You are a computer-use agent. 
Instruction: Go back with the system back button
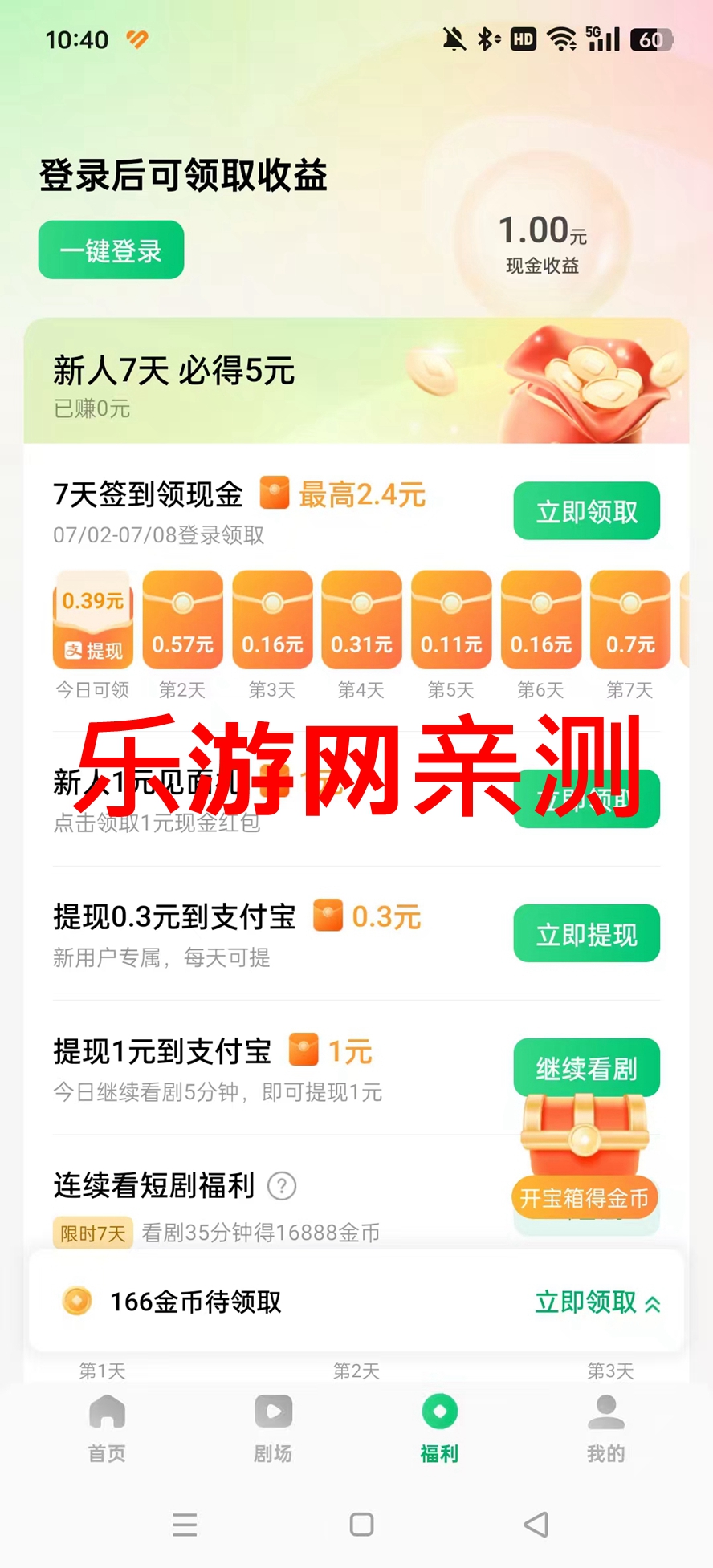click(x=536, y=1524)
